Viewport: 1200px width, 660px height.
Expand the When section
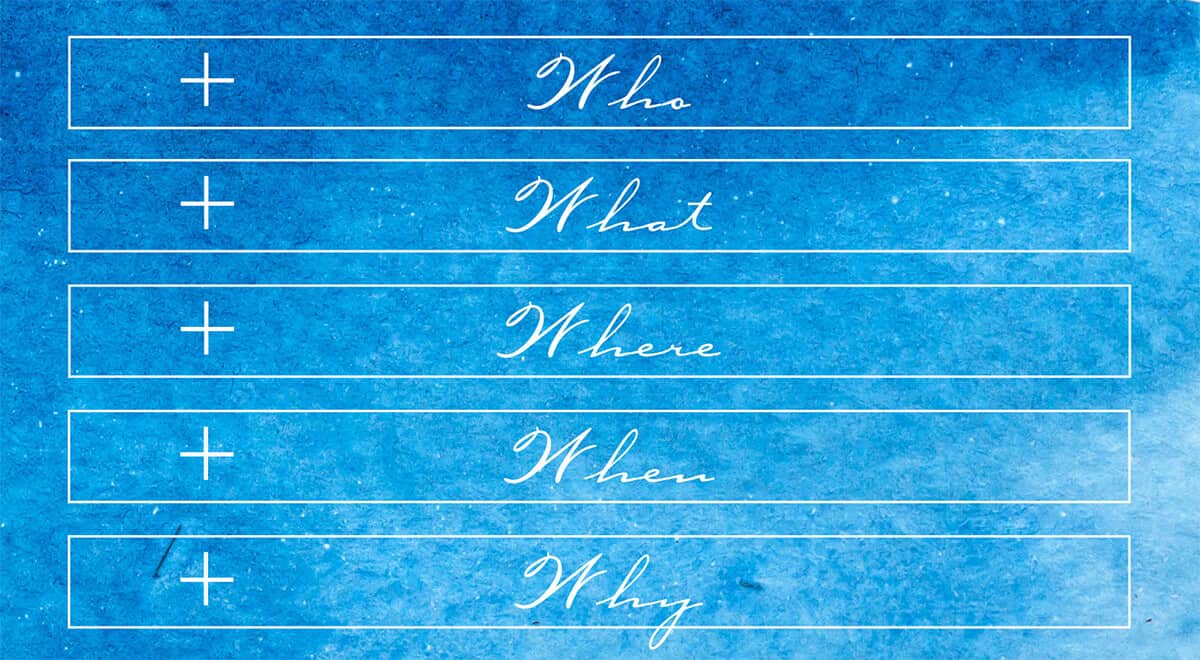207,455
